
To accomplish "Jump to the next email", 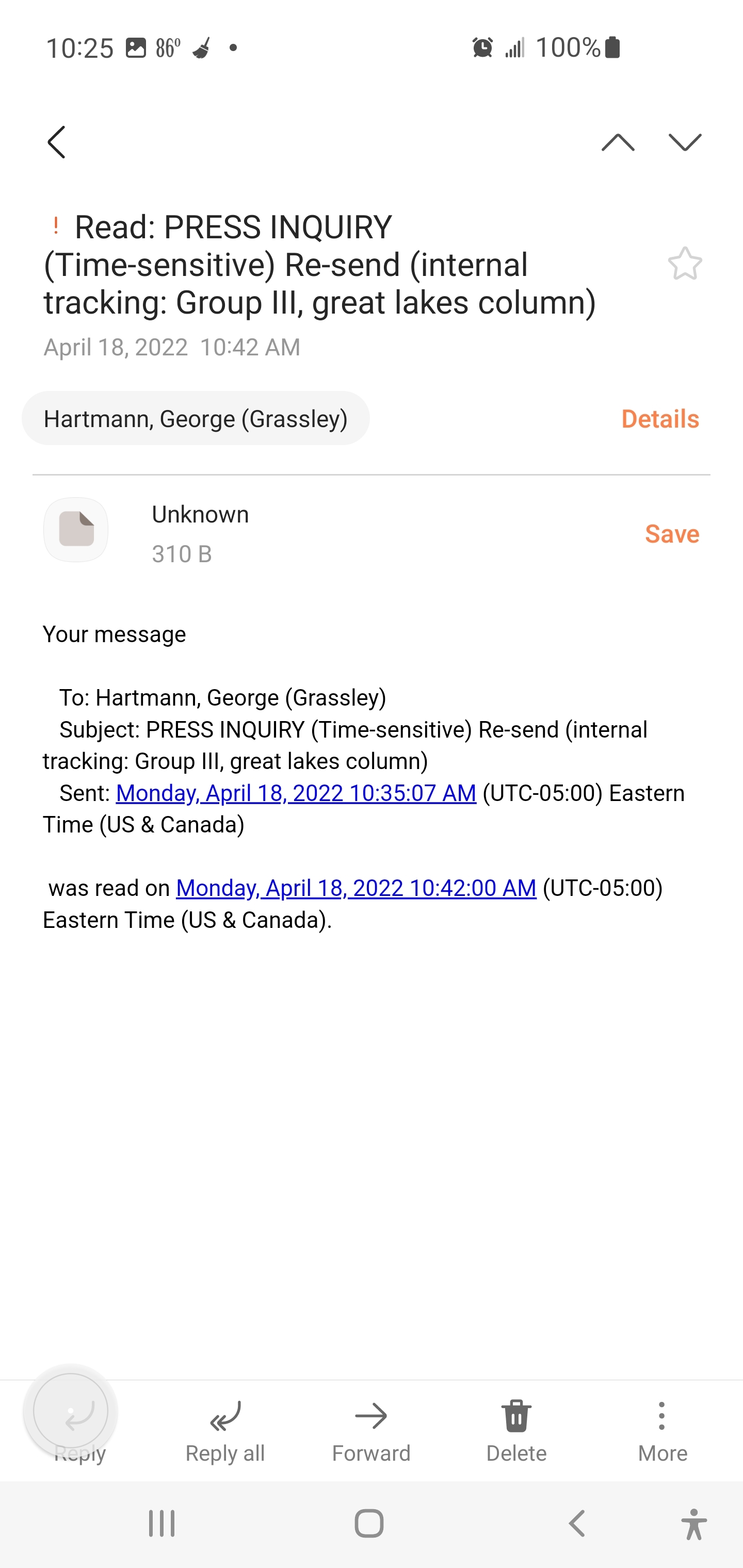I will (x=685, y=142).
